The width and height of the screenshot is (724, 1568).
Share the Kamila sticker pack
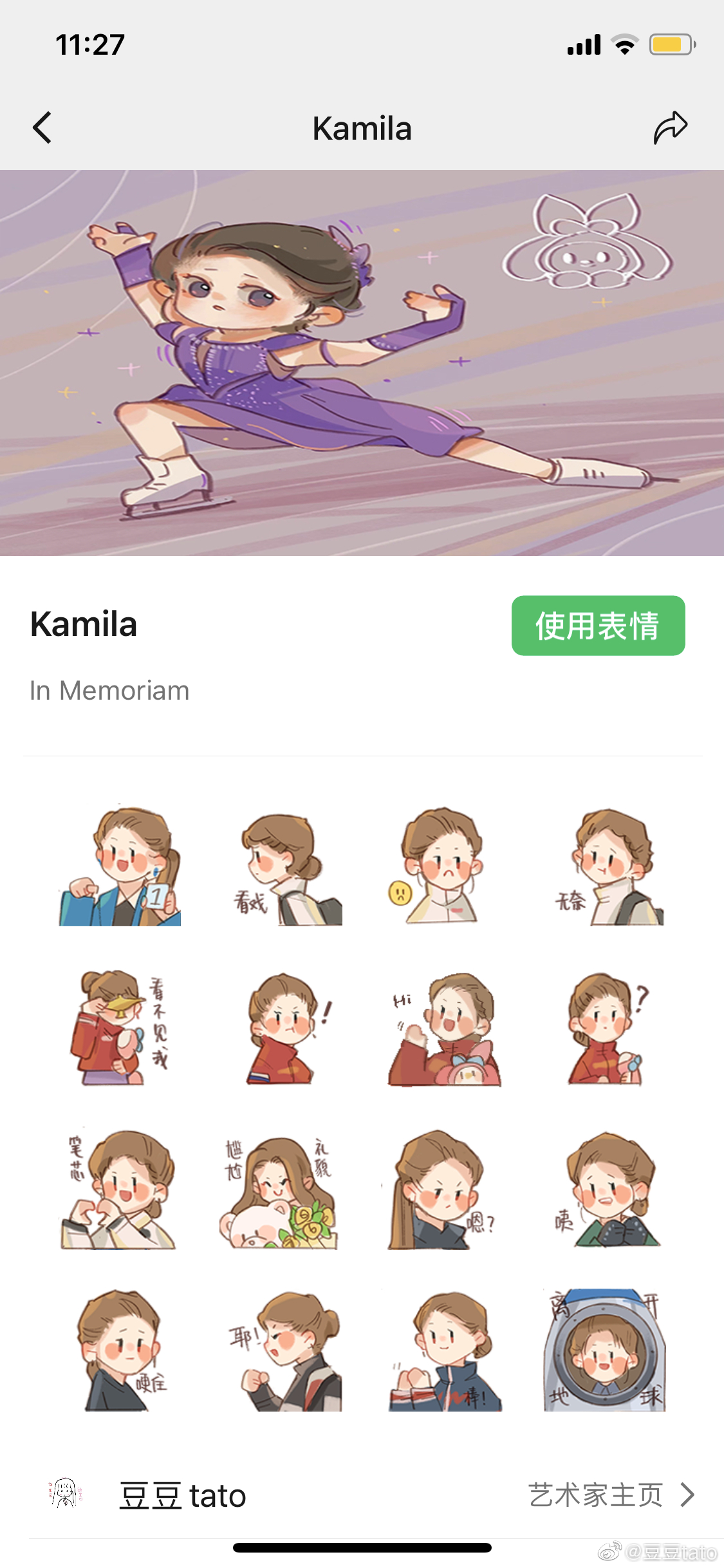click(x=670, y=127)
